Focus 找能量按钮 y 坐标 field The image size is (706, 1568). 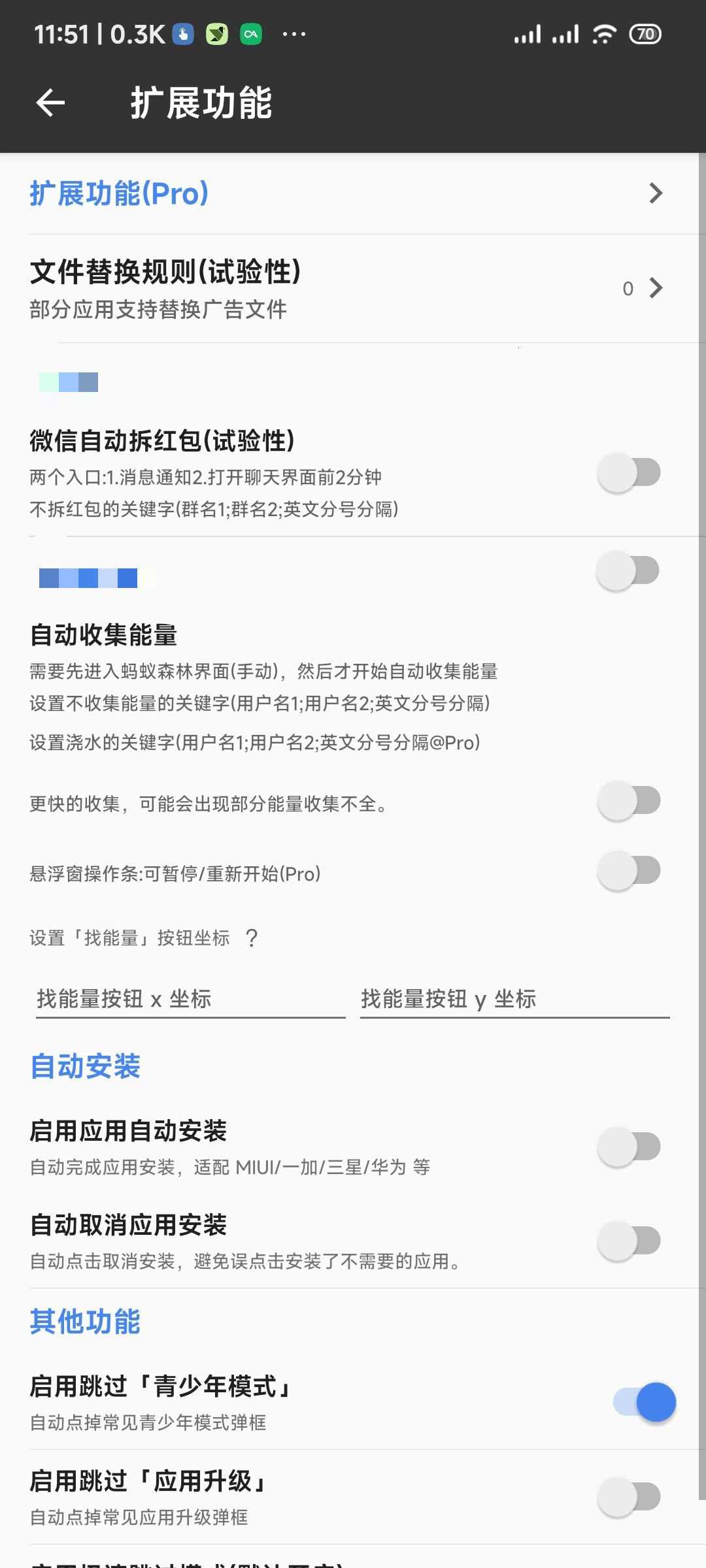click(515, 1000)
